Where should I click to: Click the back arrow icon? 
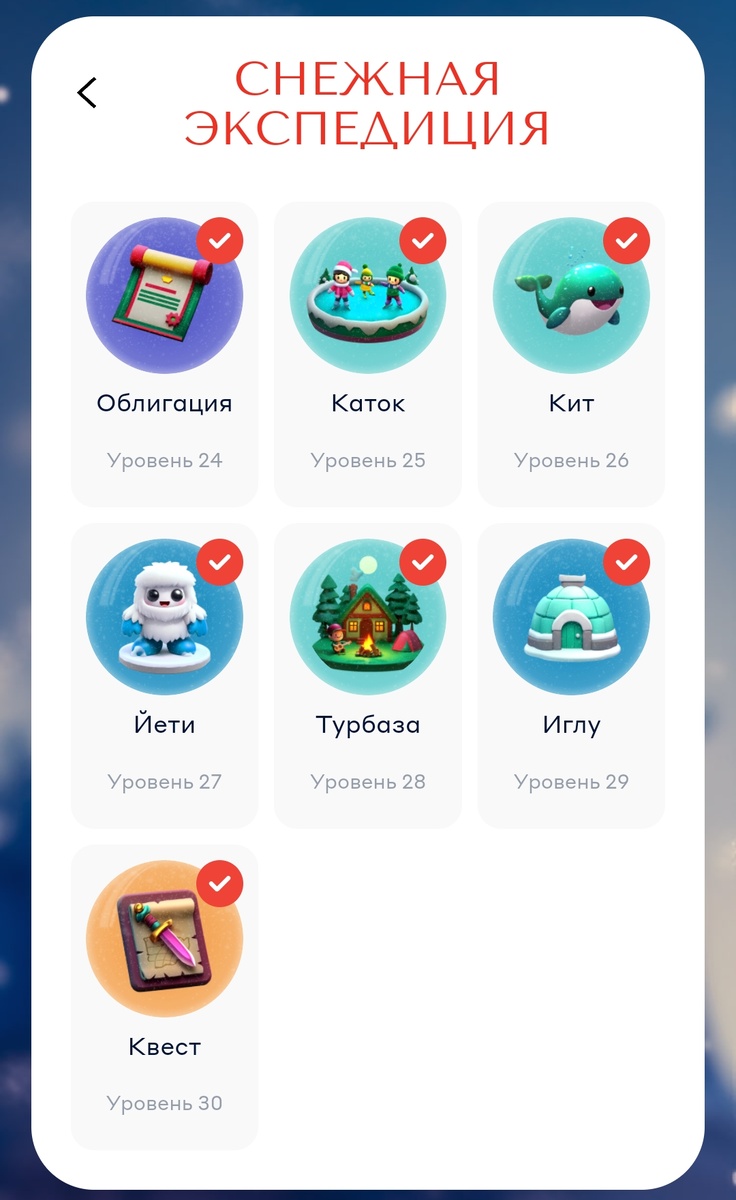(x=86, y=92)
